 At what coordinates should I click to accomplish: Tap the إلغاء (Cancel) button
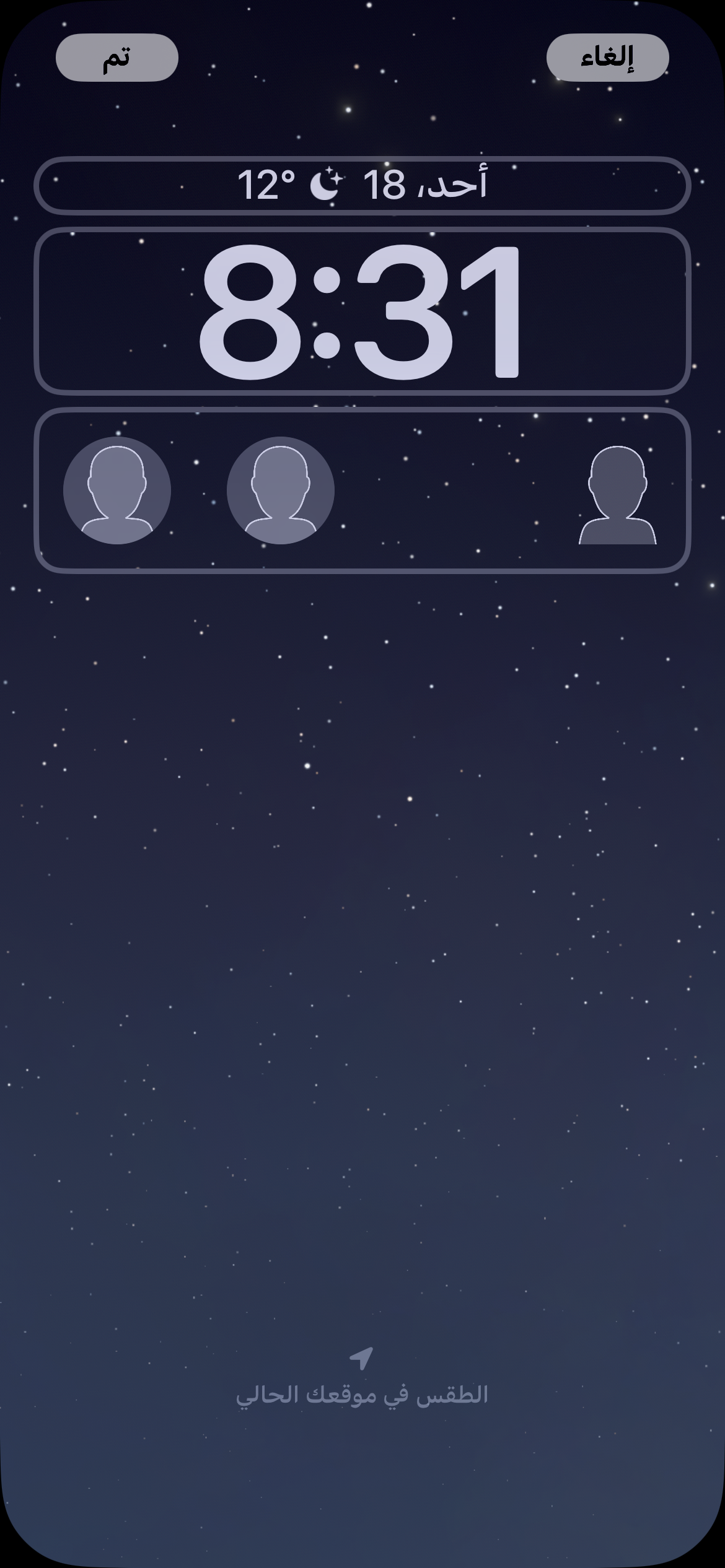coord(607,58)
